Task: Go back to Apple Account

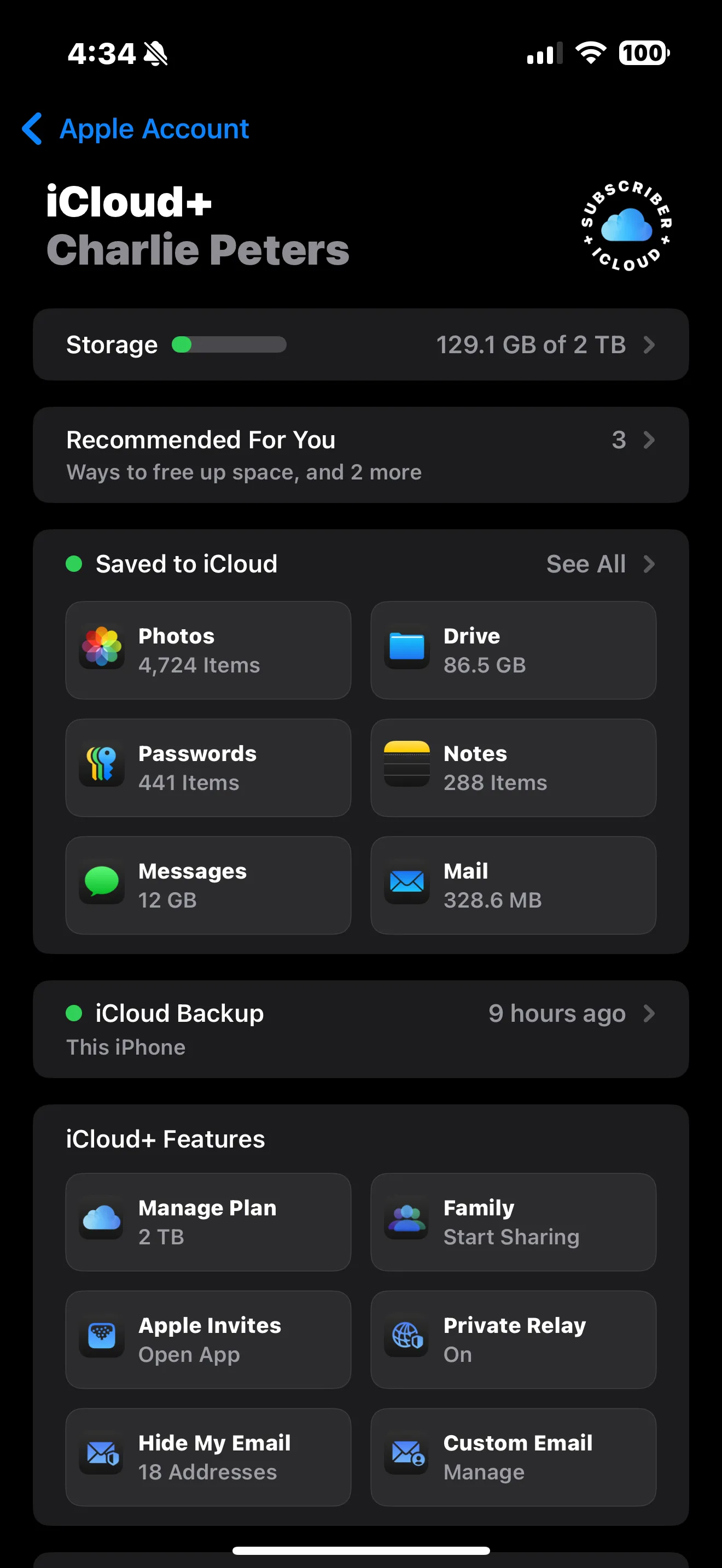Action: 135,128
